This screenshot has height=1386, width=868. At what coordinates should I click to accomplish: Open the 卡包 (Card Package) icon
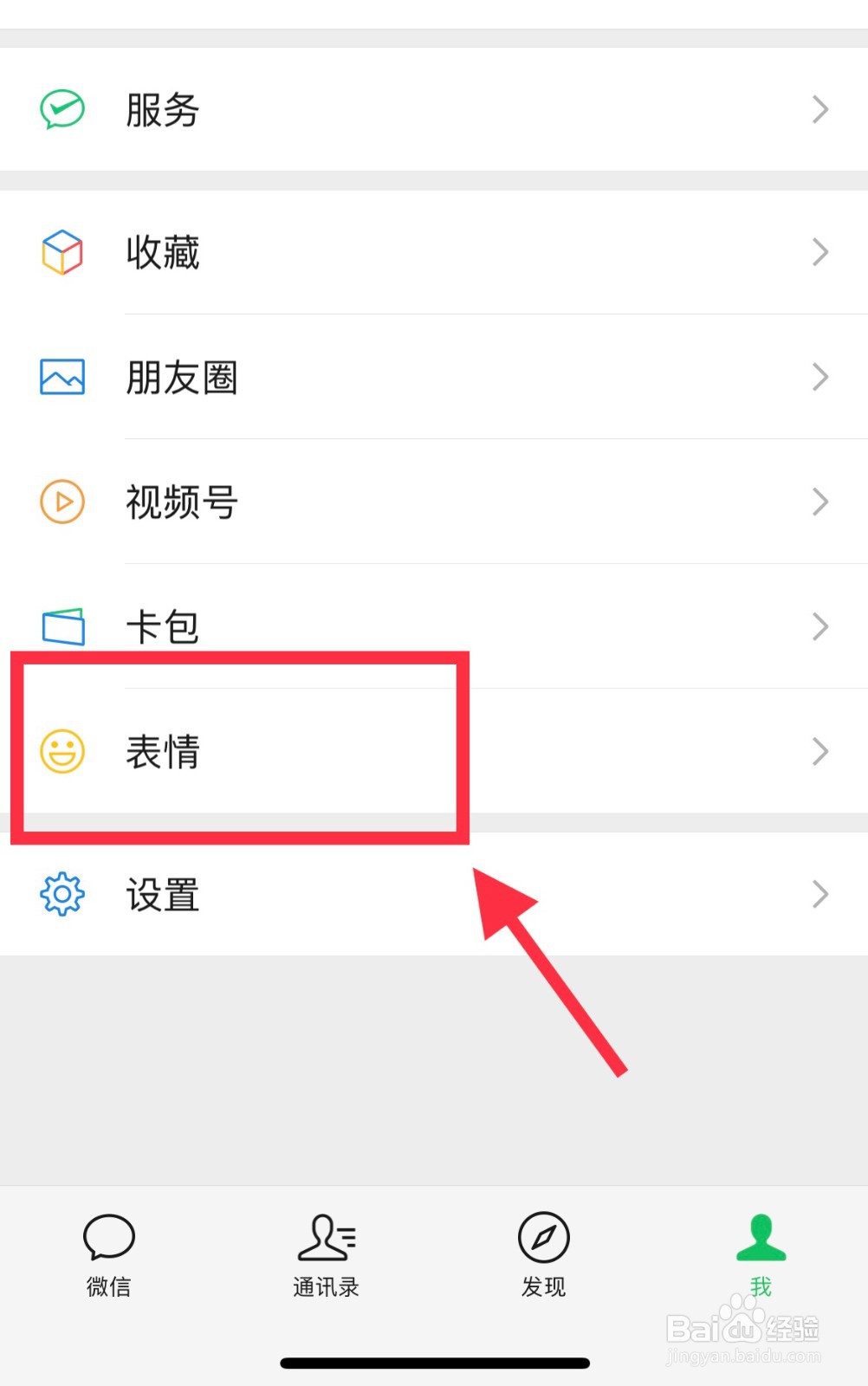coord(61,626)
